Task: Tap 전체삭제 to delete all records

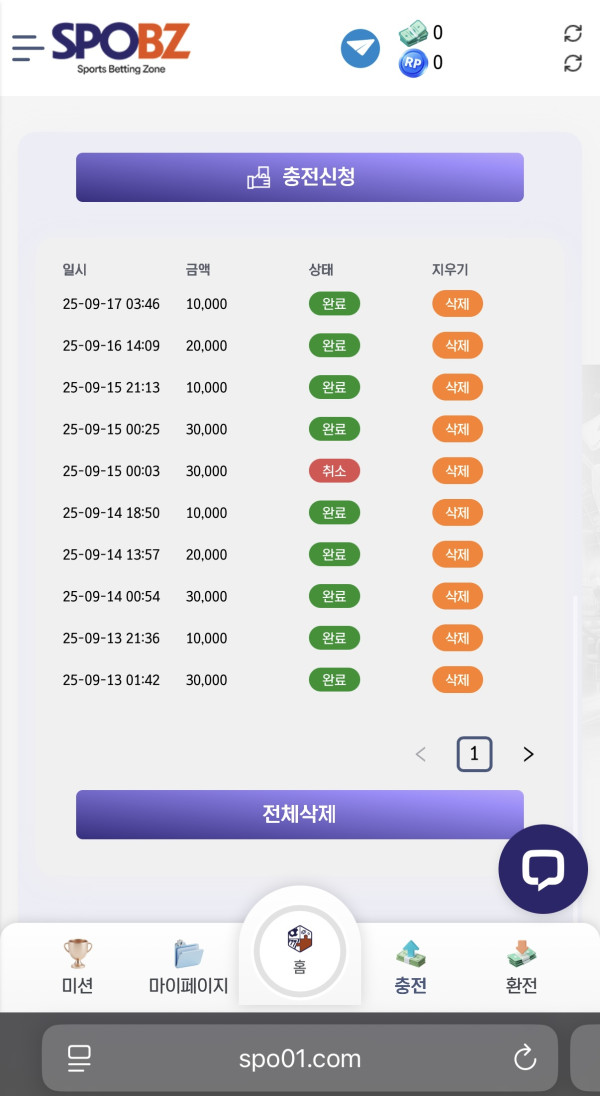Action: click(300, 814)
